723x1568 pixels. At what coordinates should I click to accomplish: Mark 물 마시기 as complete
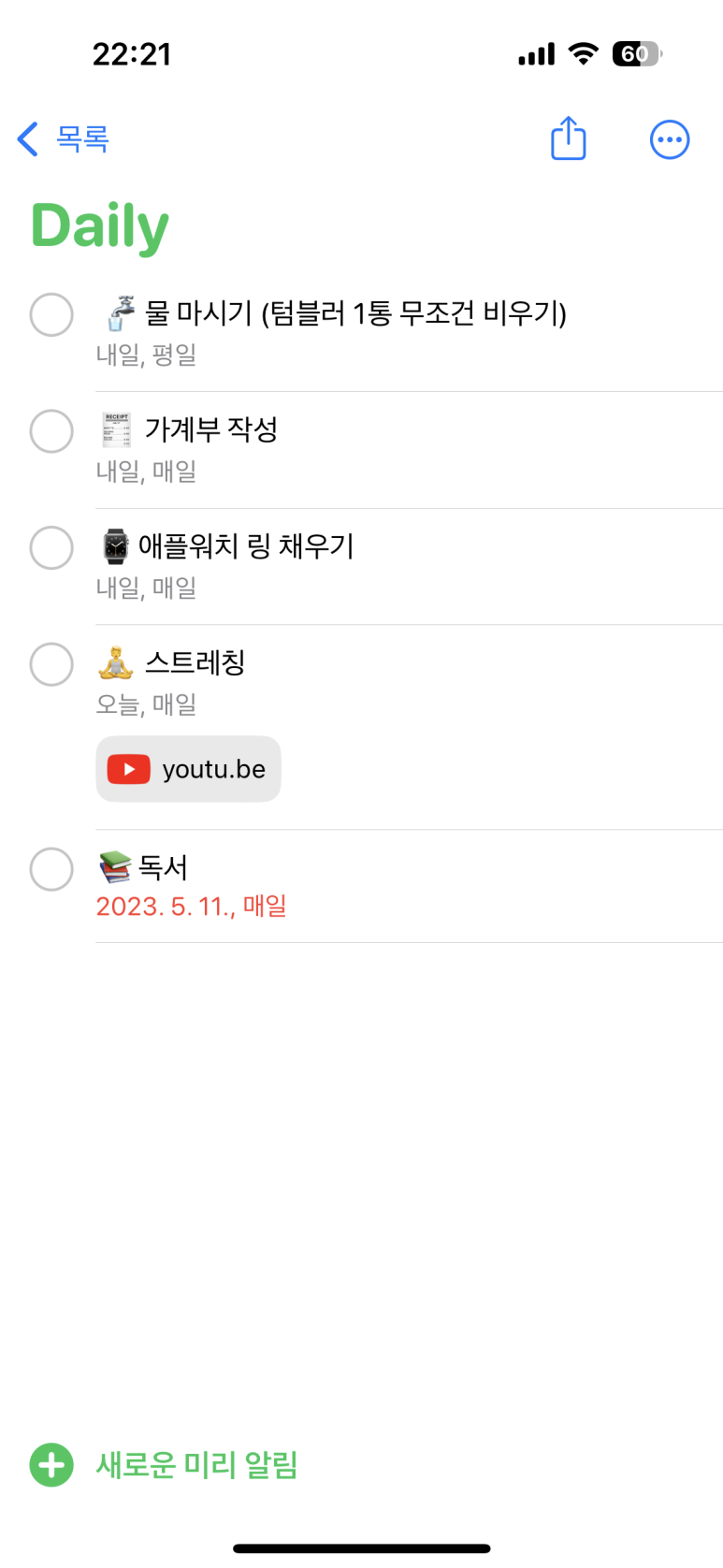pos(51,314)
